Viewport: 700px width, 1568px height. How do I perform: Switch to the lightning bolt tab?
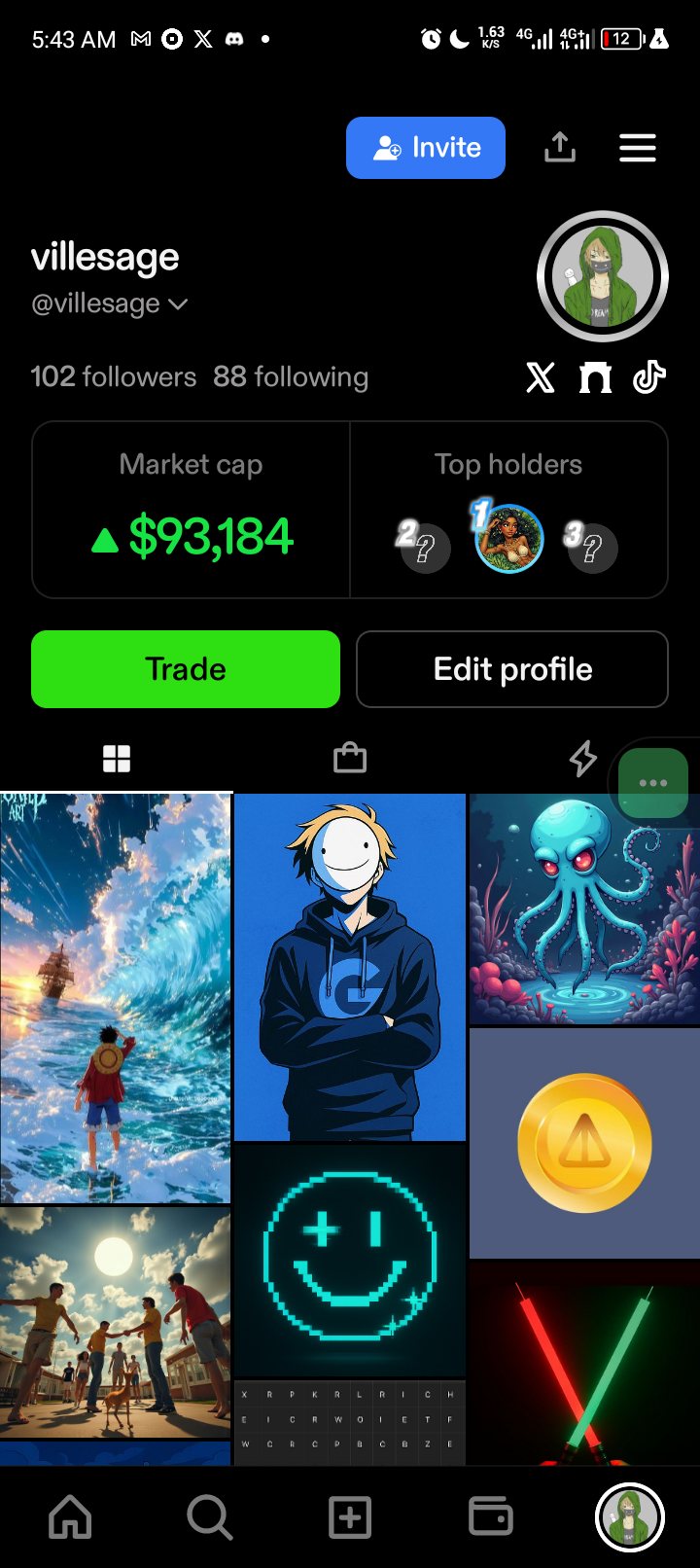click(x=582, y=759)
